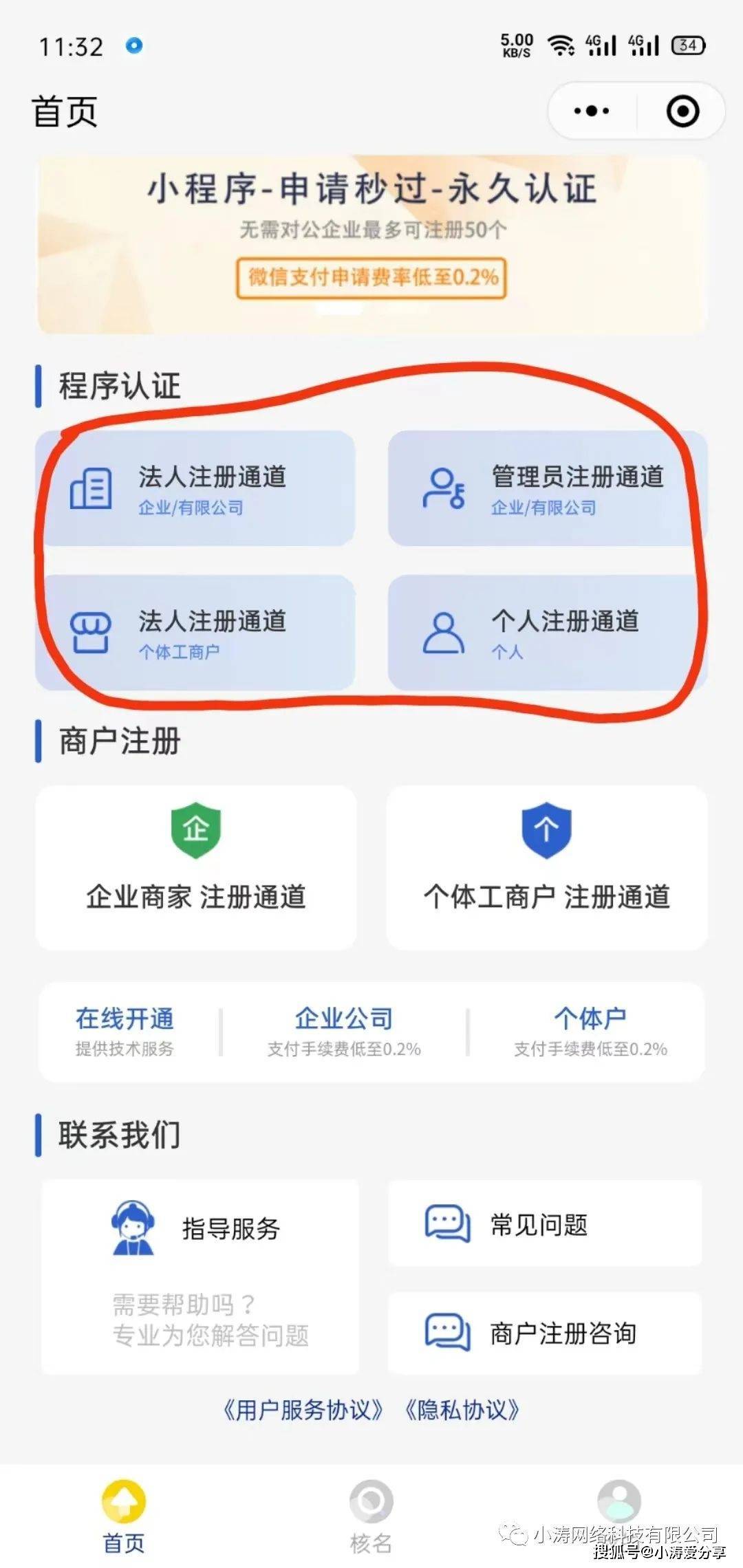
Task: Select the green 企 enterprise shield icon
Action: coord(195,830)
